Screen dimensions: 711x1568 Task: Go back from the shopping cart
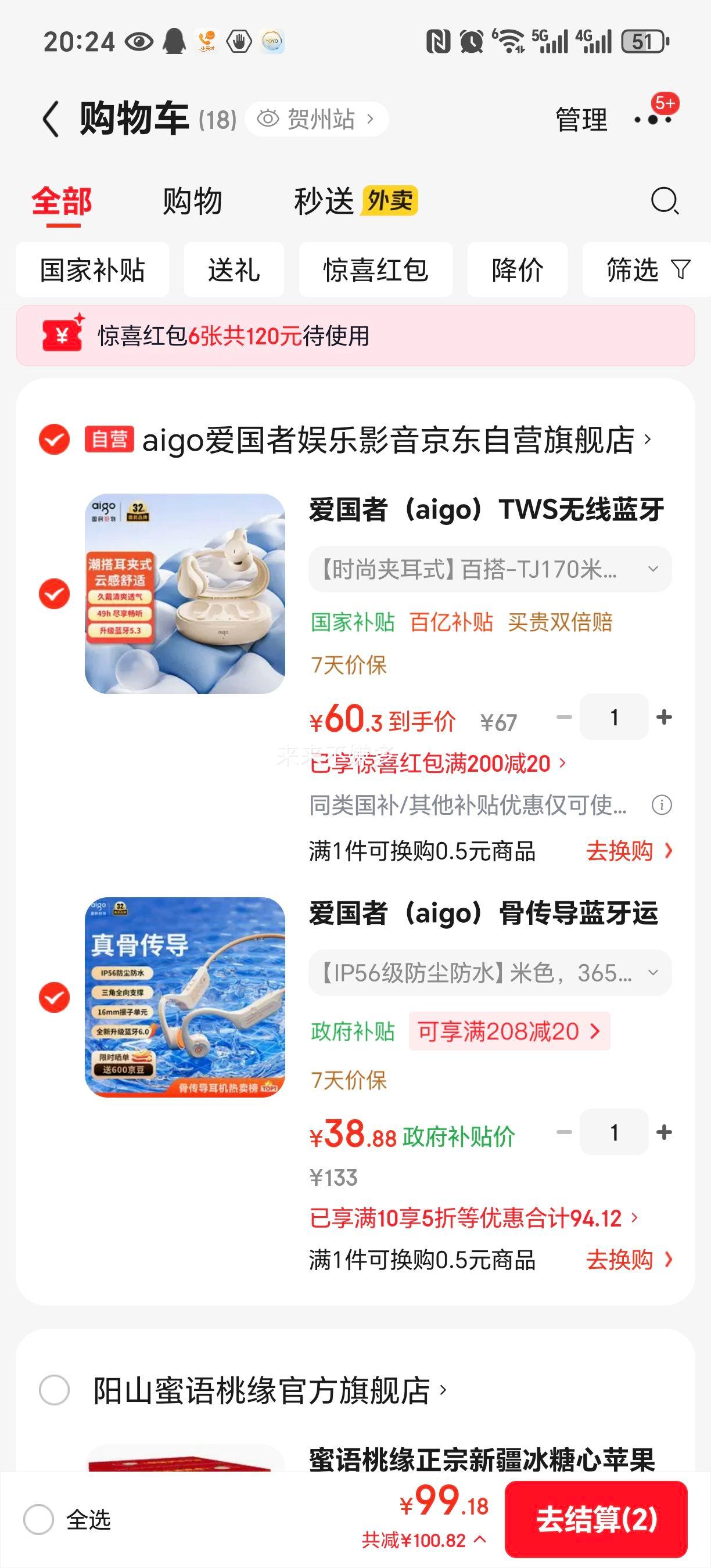(51, 118)
